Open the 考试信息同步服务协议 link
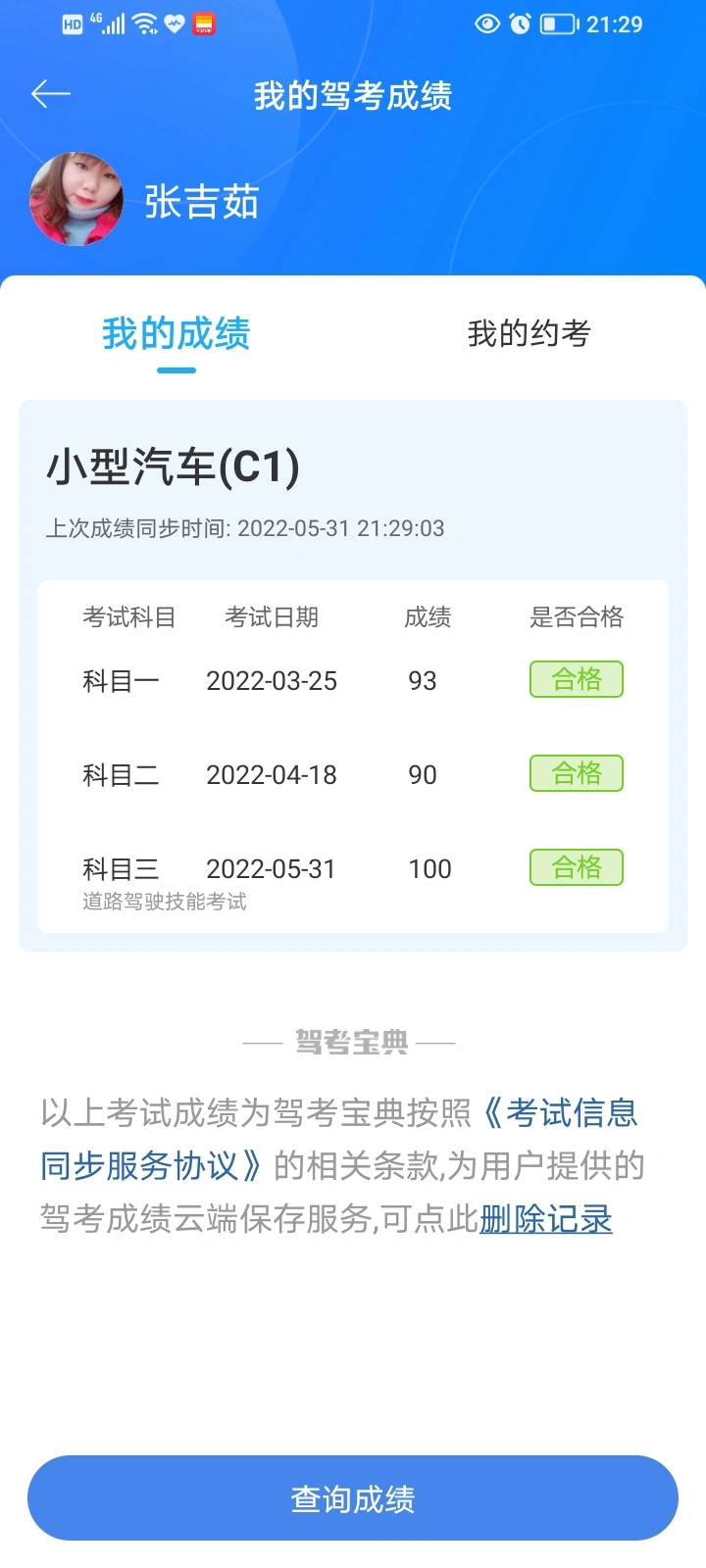 click(x=339, y=1140)
